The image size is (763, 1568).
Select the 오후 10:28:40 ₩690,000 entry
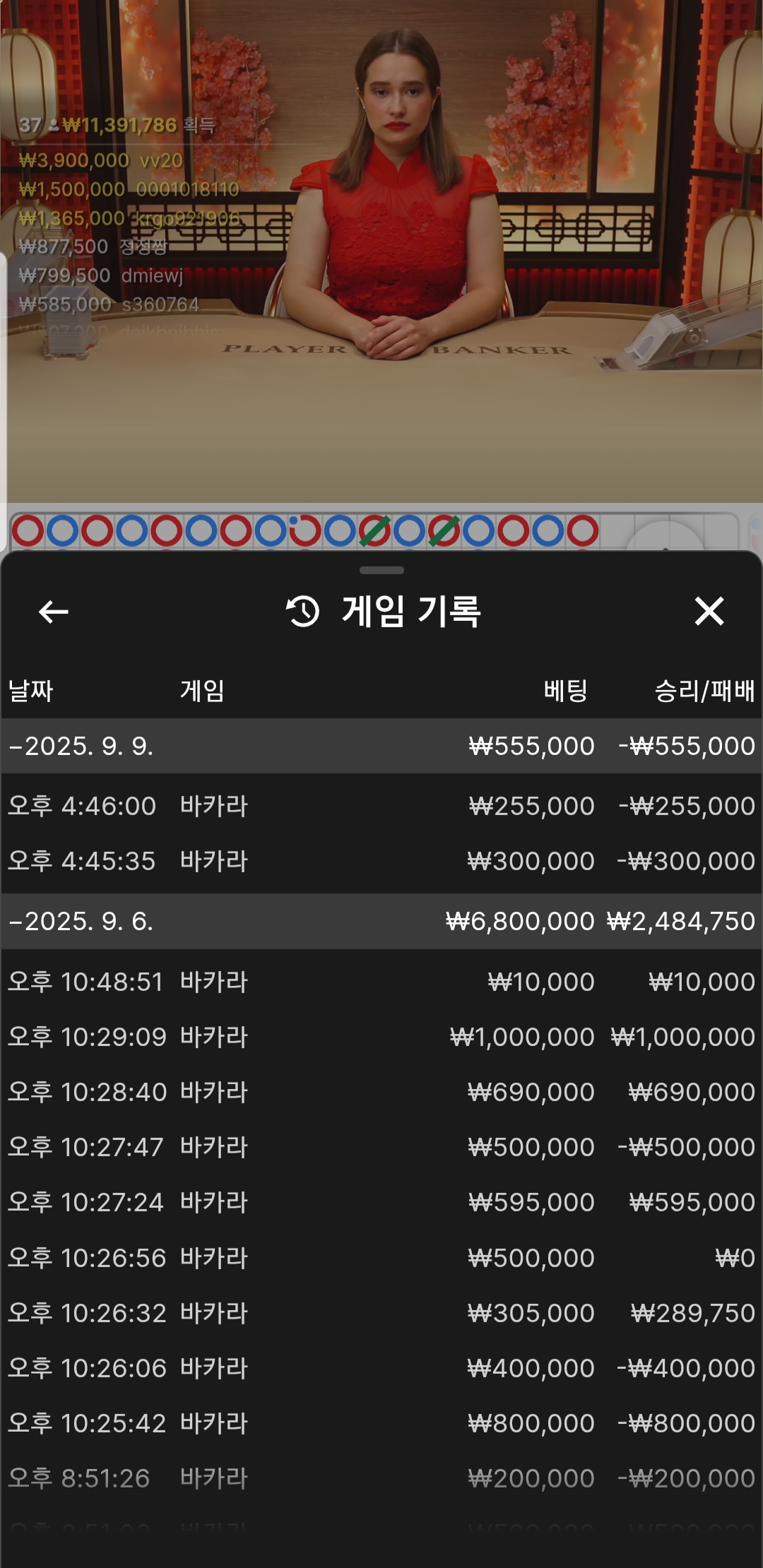click(x=381, y=1092)
